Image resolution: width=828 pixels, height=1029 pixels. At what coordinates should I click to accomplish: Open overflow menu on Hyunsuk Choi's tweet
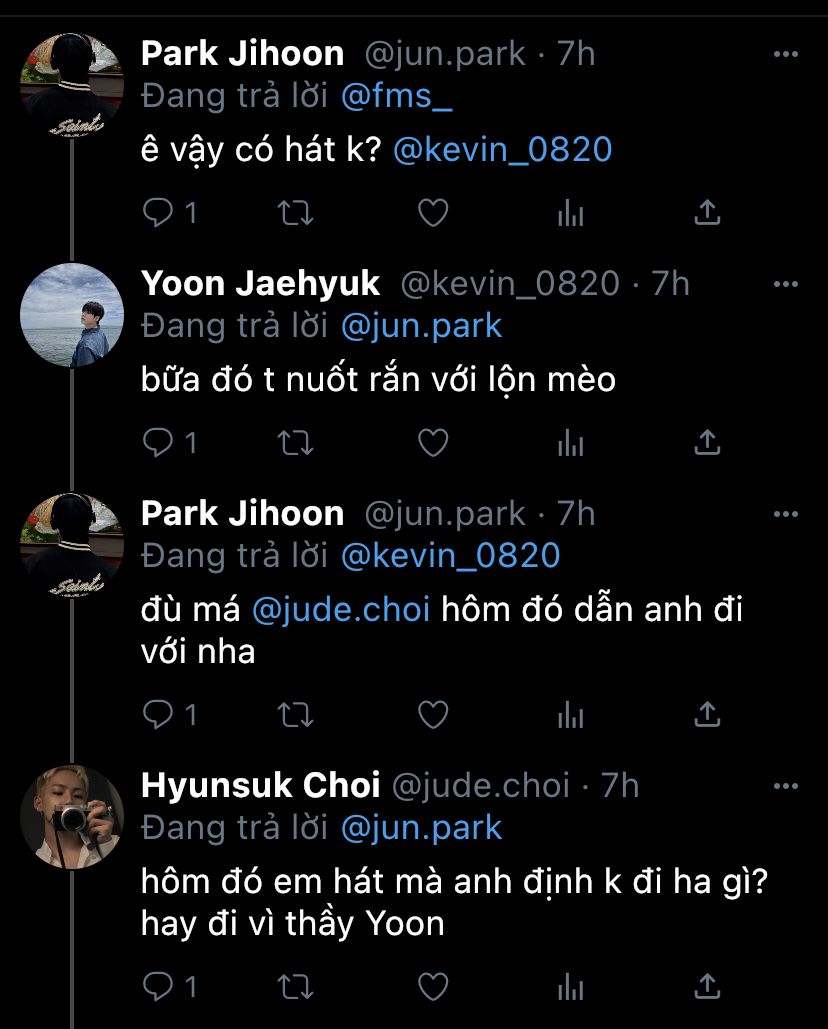point(787,786)
